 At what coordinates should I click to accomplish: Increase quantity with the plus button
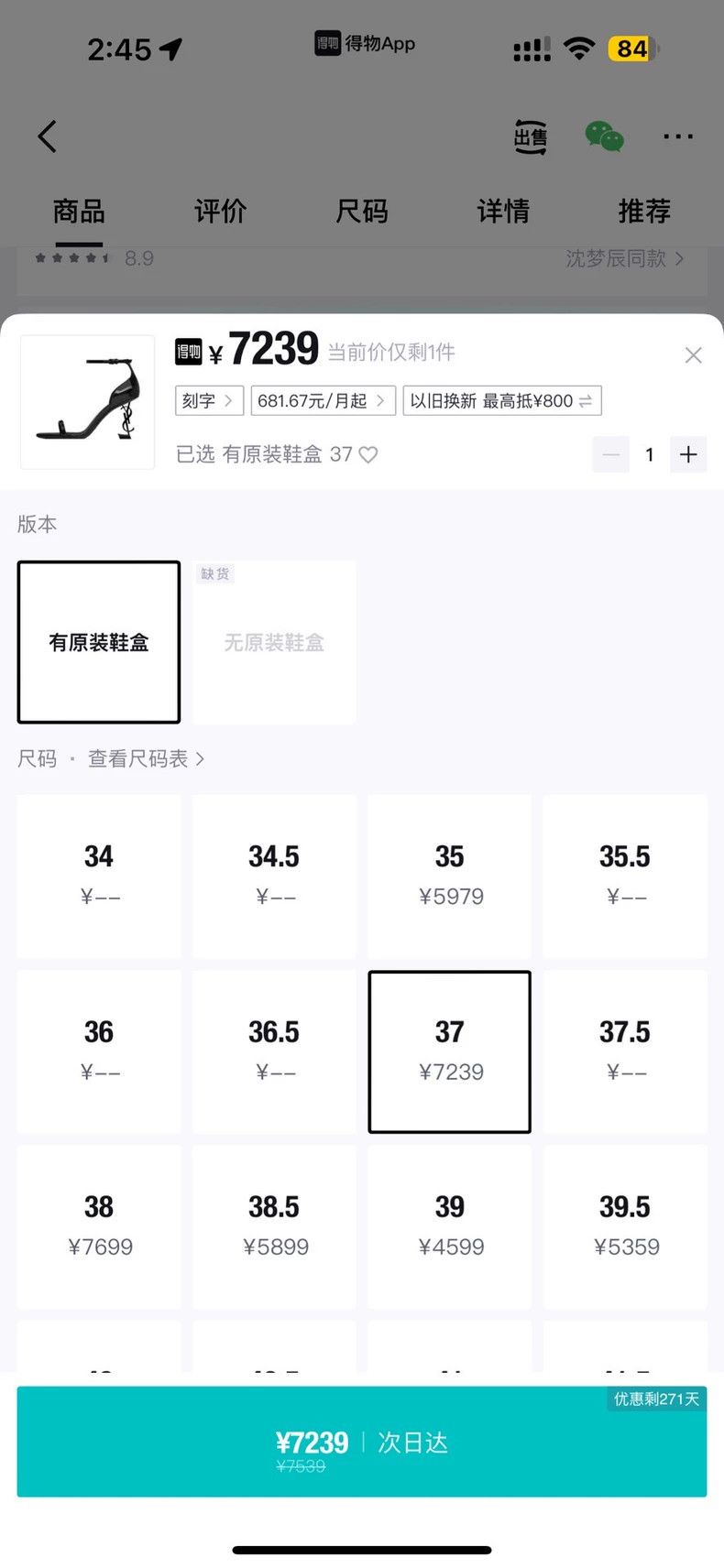point(688,454)
